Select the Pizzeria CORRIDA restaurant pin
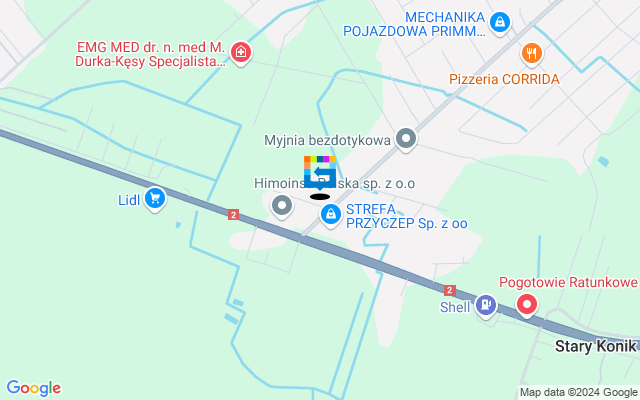This screenshot has height=400, width=640. click(531, 54)
